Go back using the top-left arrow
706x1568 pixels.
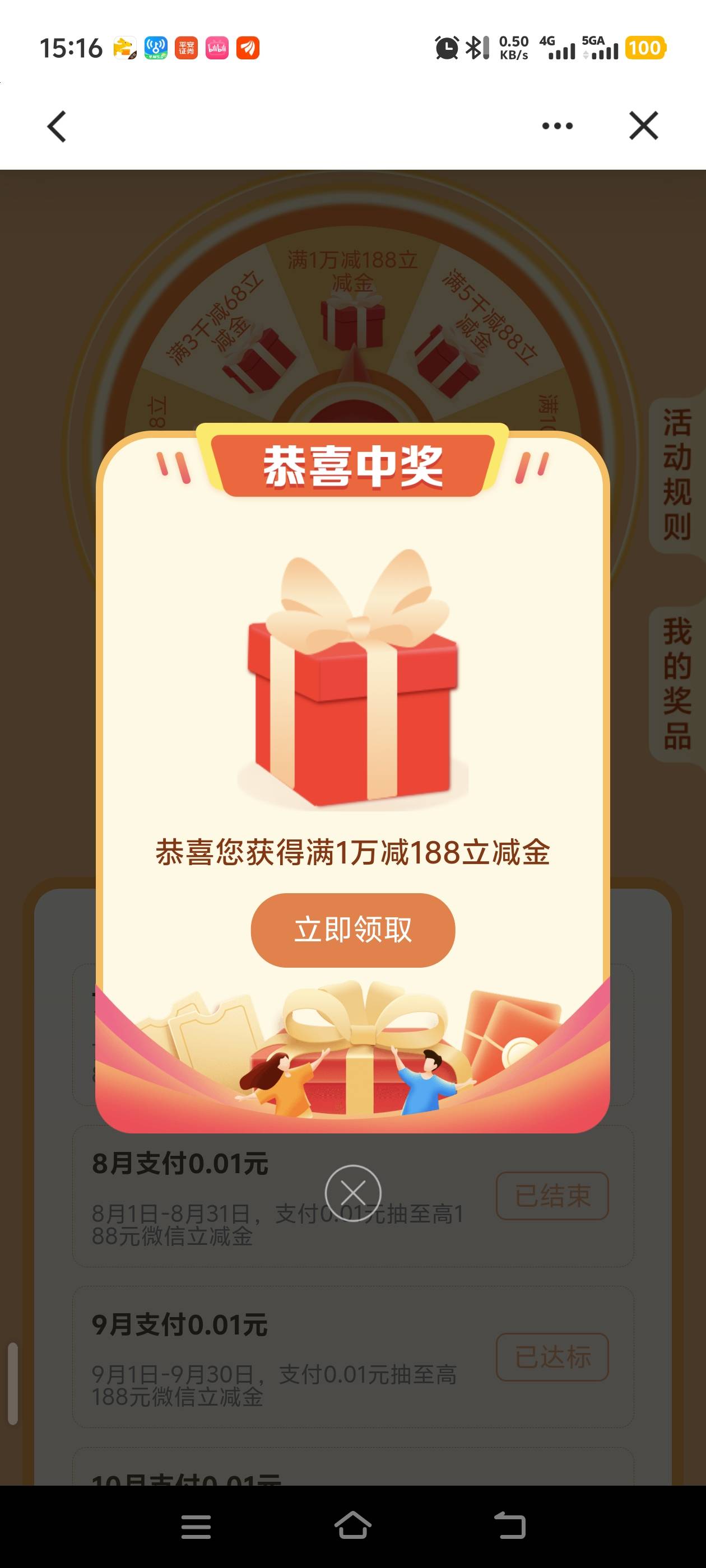click(x=57, y=127)
